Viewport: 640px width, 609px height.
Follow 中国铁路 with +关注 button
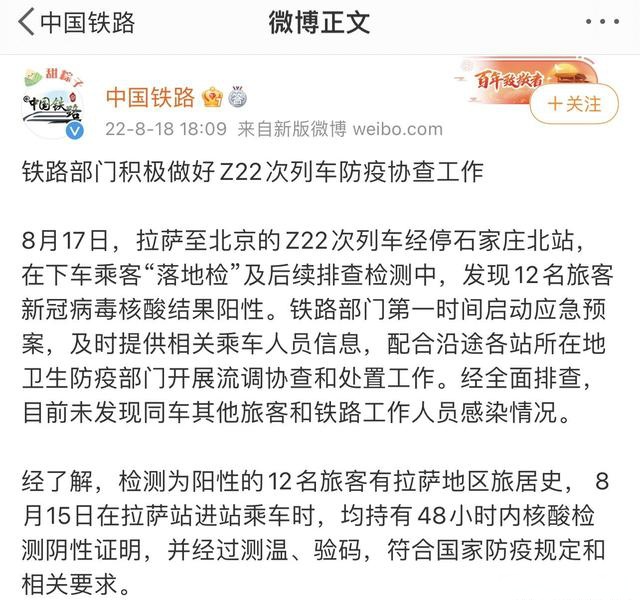[574, 103]
